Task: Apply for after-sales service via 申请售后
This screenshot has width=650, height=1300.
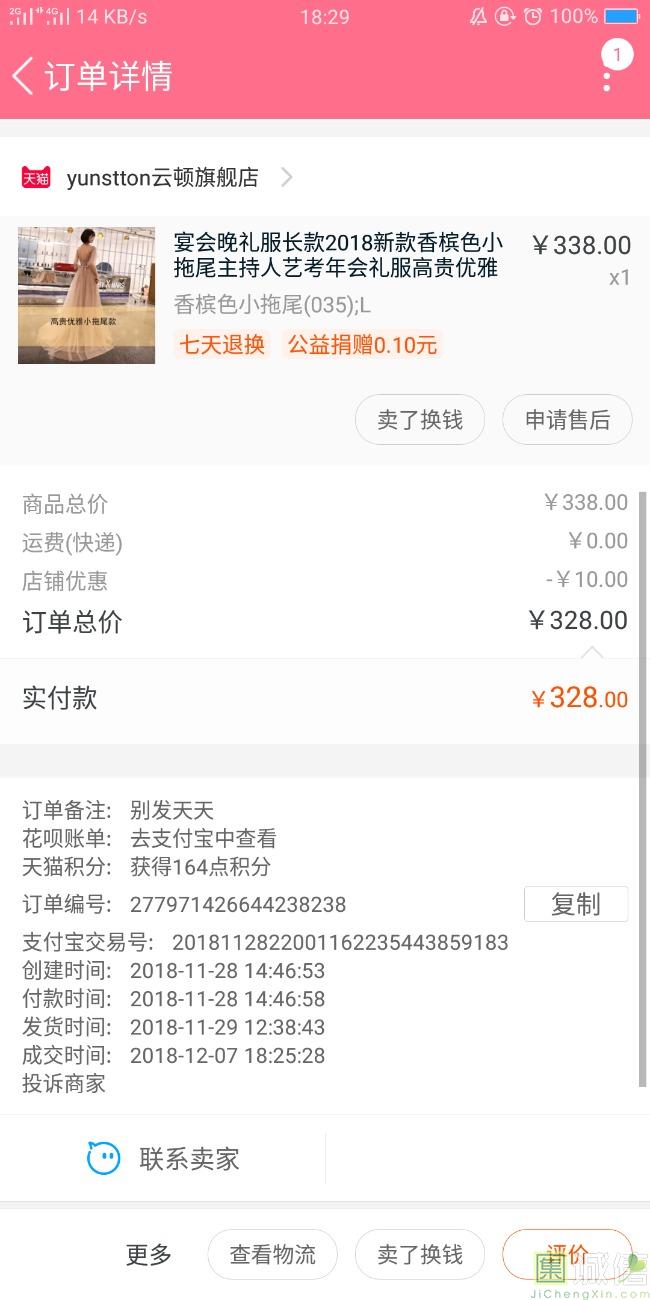Action: coord(567,420)
